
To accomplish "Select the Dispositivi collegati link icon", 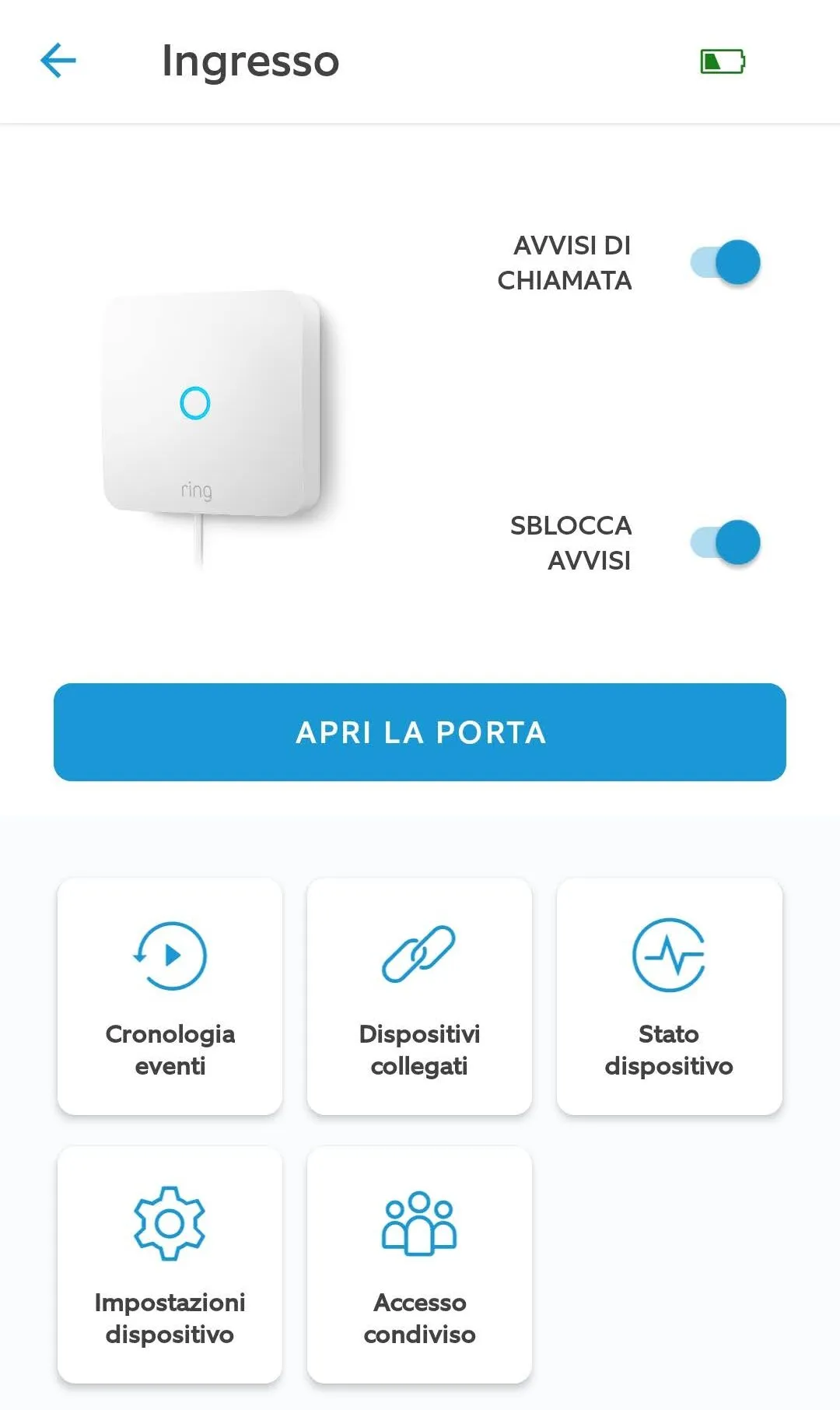I will tap(419, 956).
